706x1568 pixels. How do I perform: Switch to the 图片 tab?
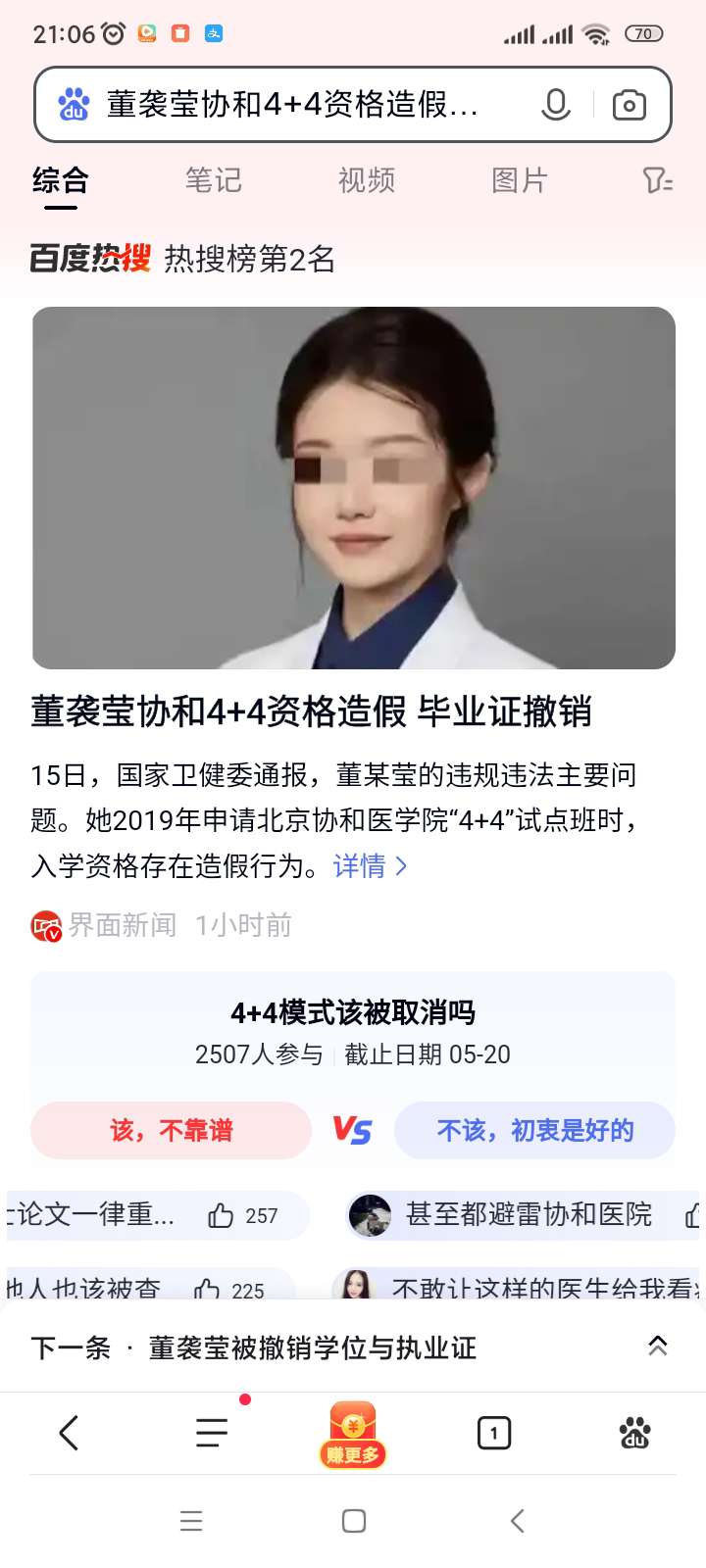click(x=519, y=180)
